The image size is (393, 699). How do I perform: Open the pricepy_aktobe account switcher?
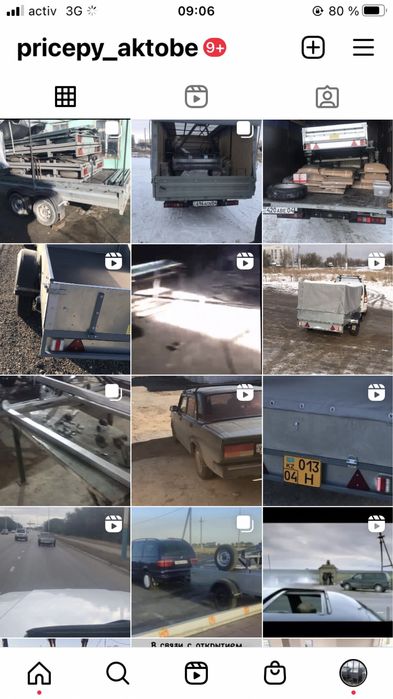[107, 48]
